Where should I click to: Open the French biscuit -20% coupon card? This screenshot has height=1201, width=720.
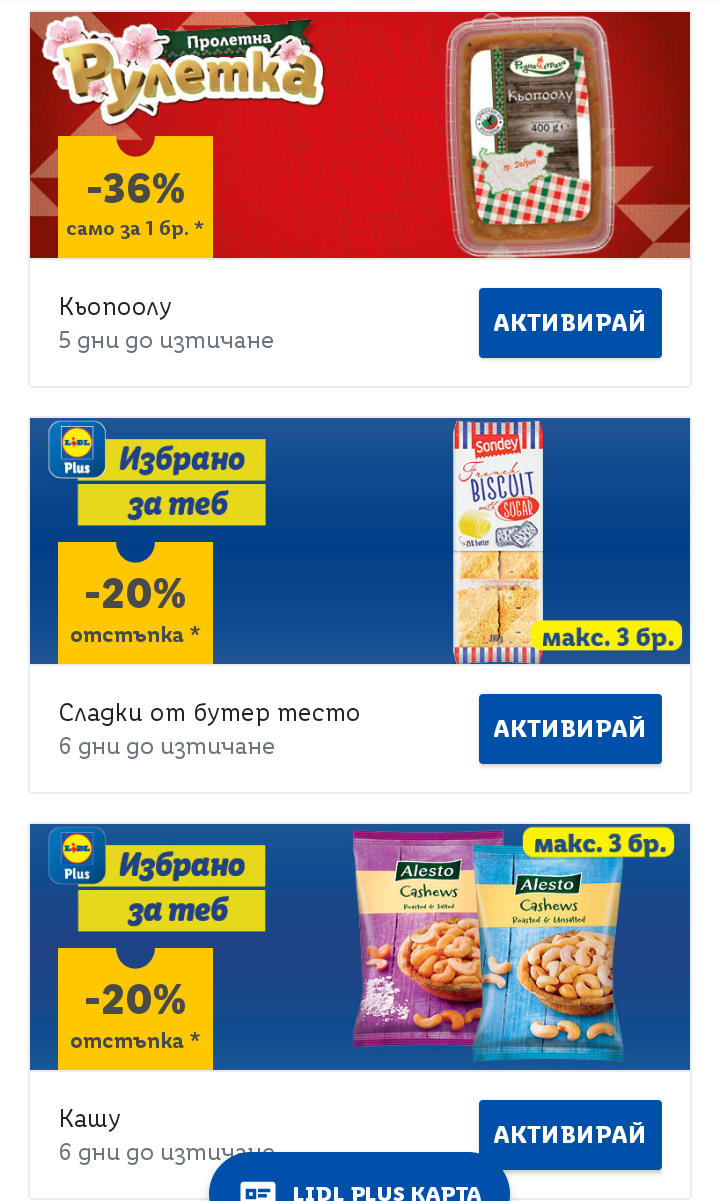pos(360,541)
